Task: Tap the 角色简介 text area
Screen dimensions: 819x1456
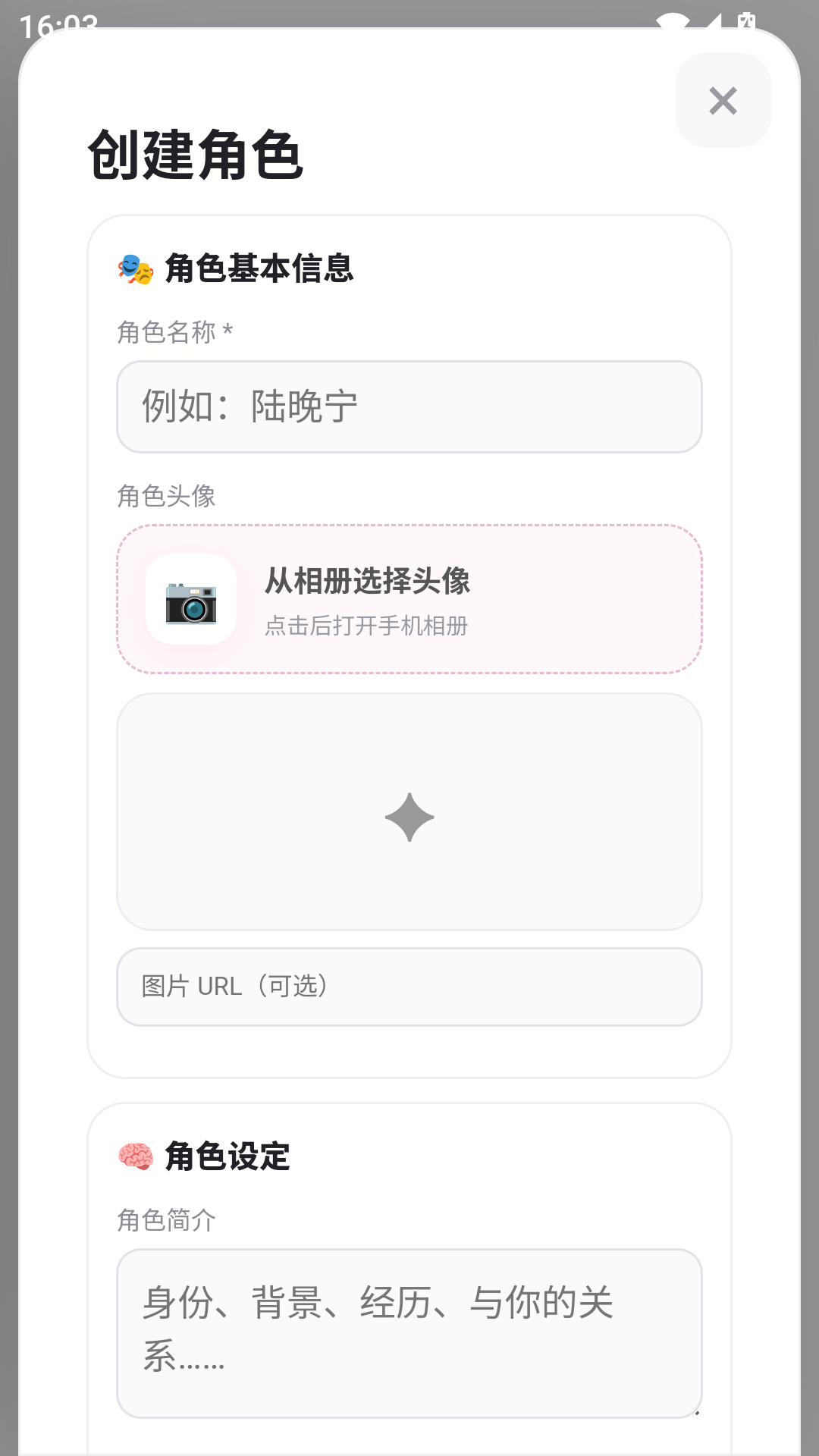Action: 409,1333
